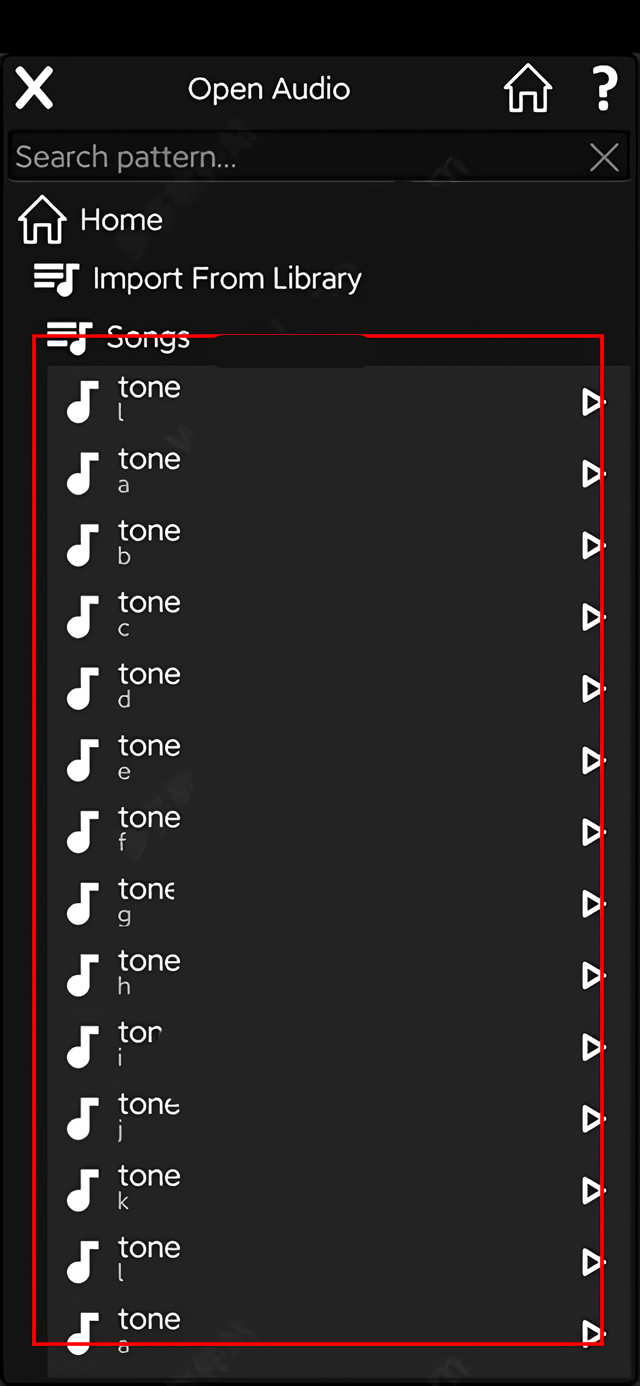Close the Open Audio dialog
Viewport: 640px width, 1386px height.
[x=34, y=89]
